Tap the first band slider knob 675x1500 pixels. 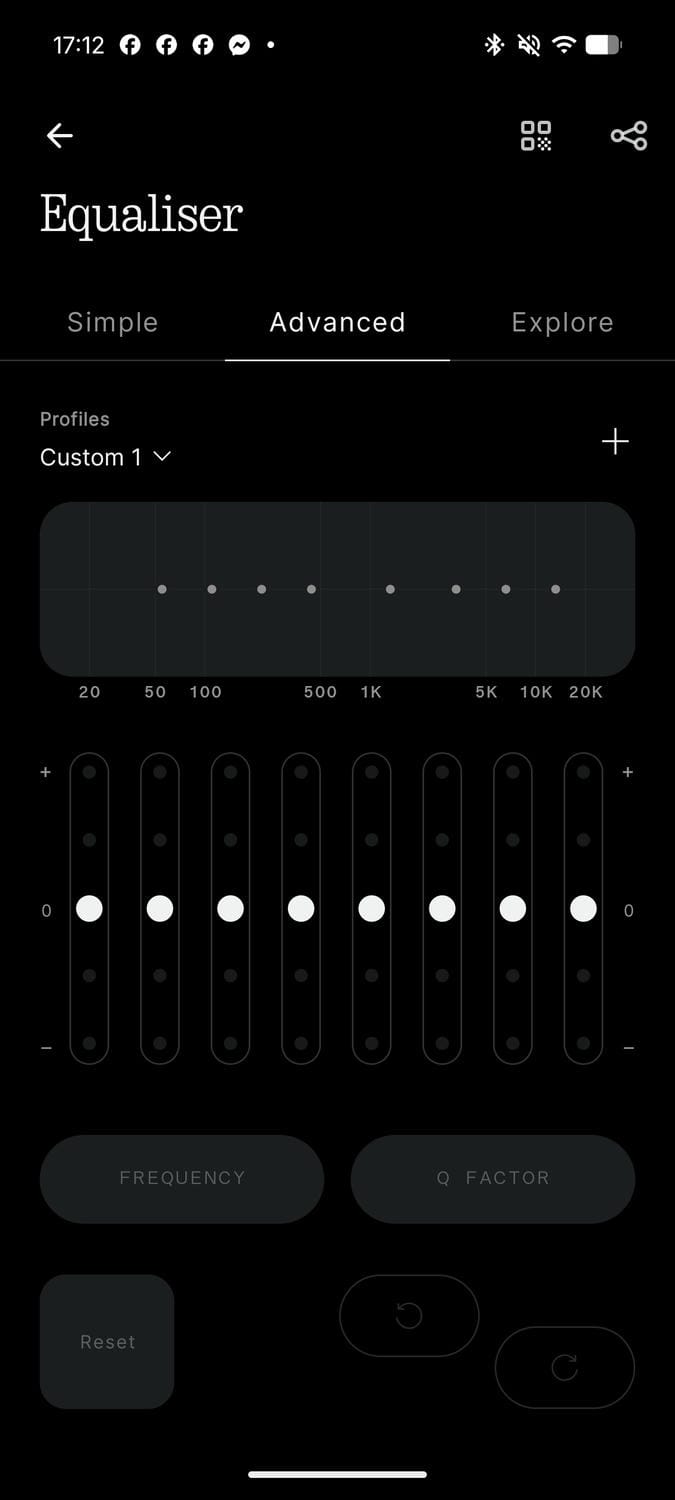[x=89, y=908]
